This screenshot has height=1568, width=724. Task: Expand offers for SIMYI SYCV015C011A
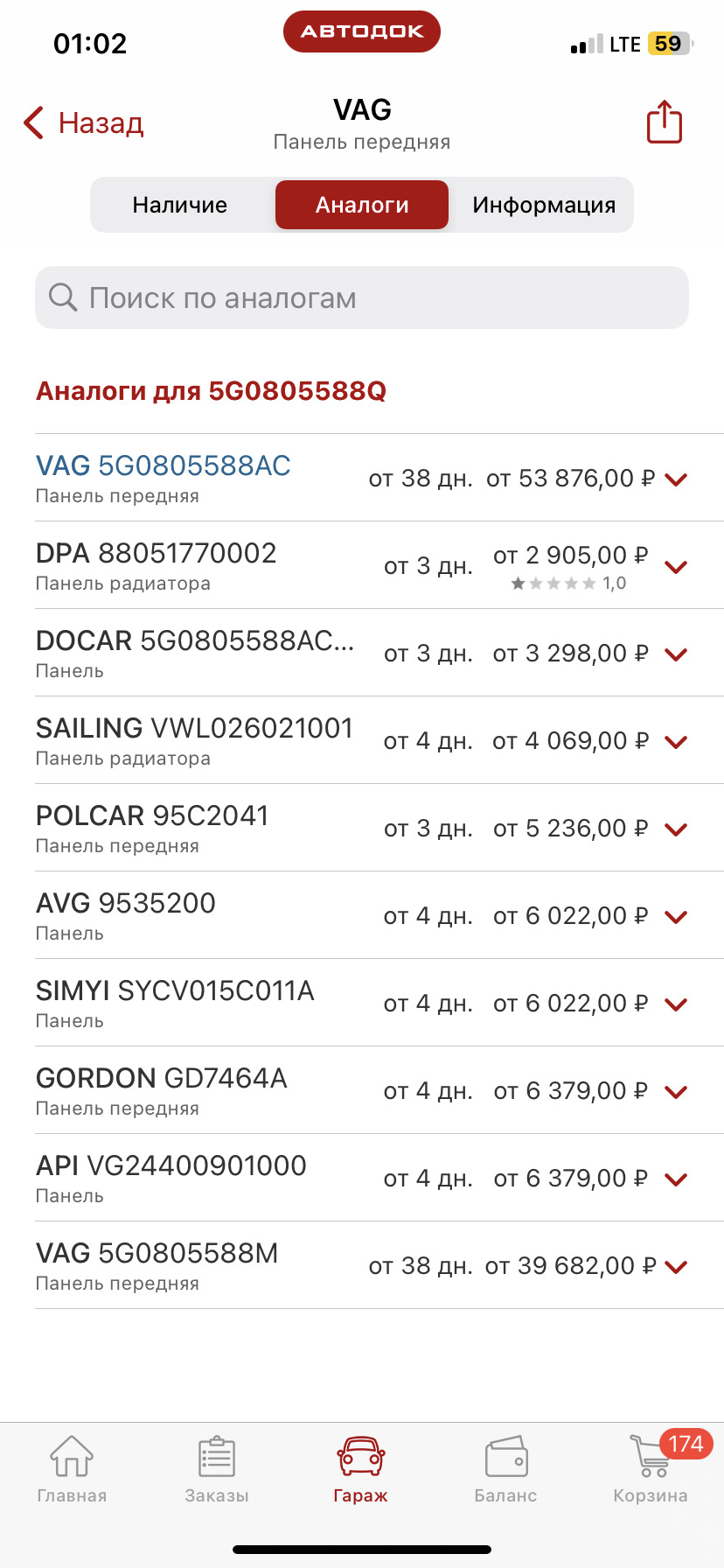(676, 1004)
